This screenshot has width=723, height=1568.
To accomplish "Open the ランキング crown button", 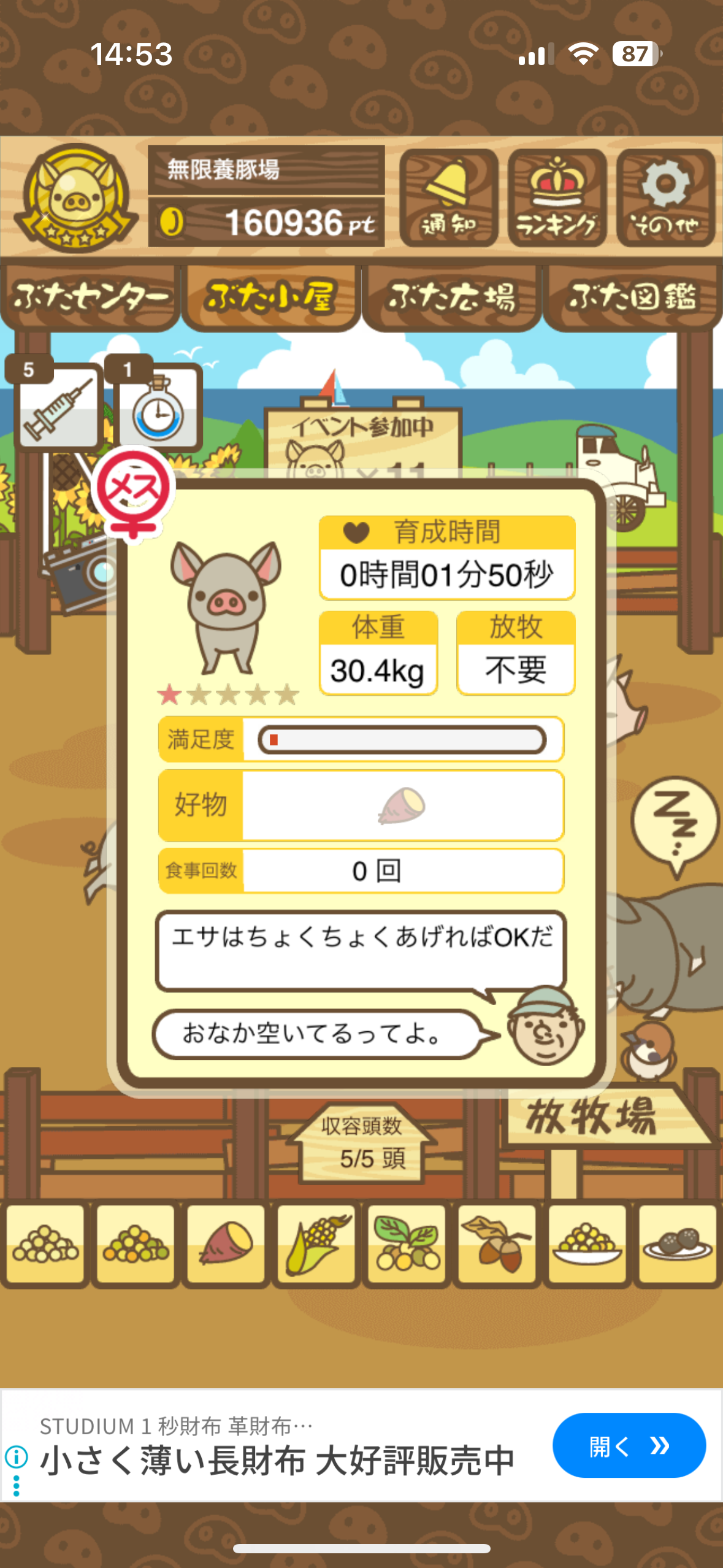I will pos(557,198).
